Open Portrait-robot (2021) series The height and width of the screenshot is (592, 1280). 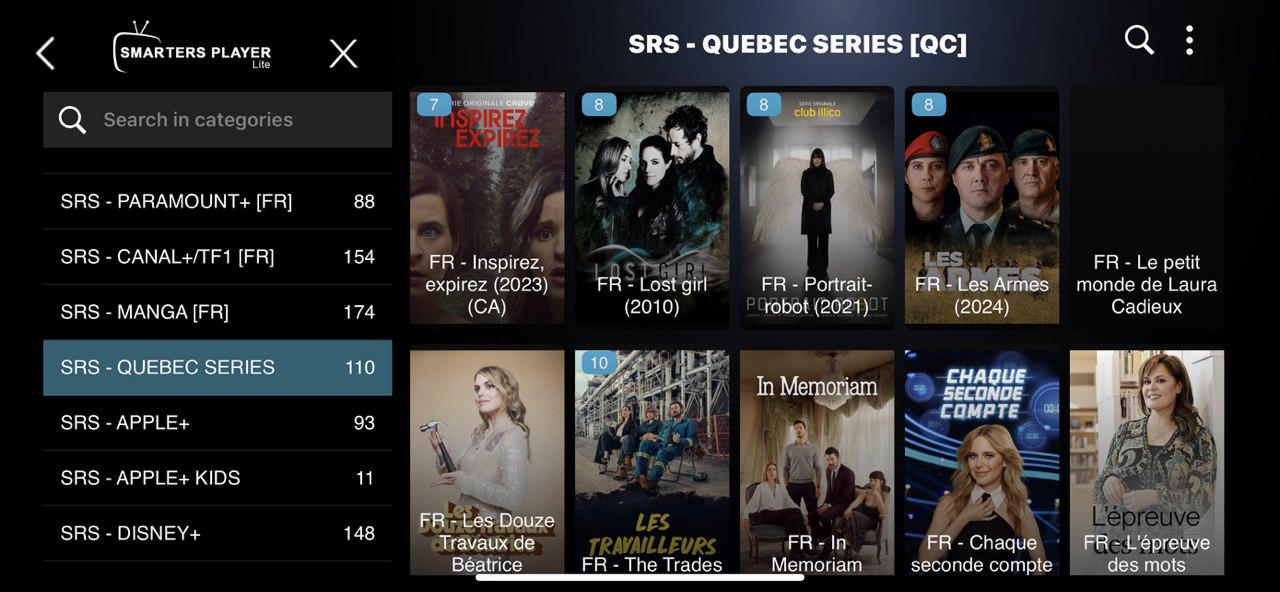(x=817, y=208)
